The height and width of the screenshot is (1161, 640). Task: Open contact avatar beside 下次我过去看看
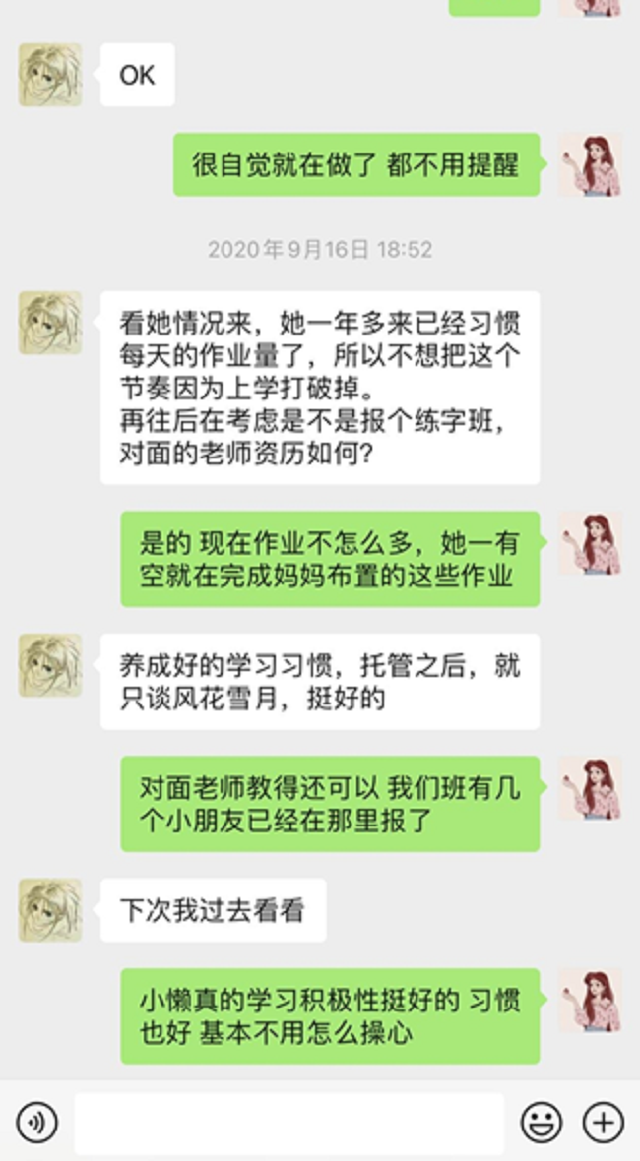tap(50, 910)
